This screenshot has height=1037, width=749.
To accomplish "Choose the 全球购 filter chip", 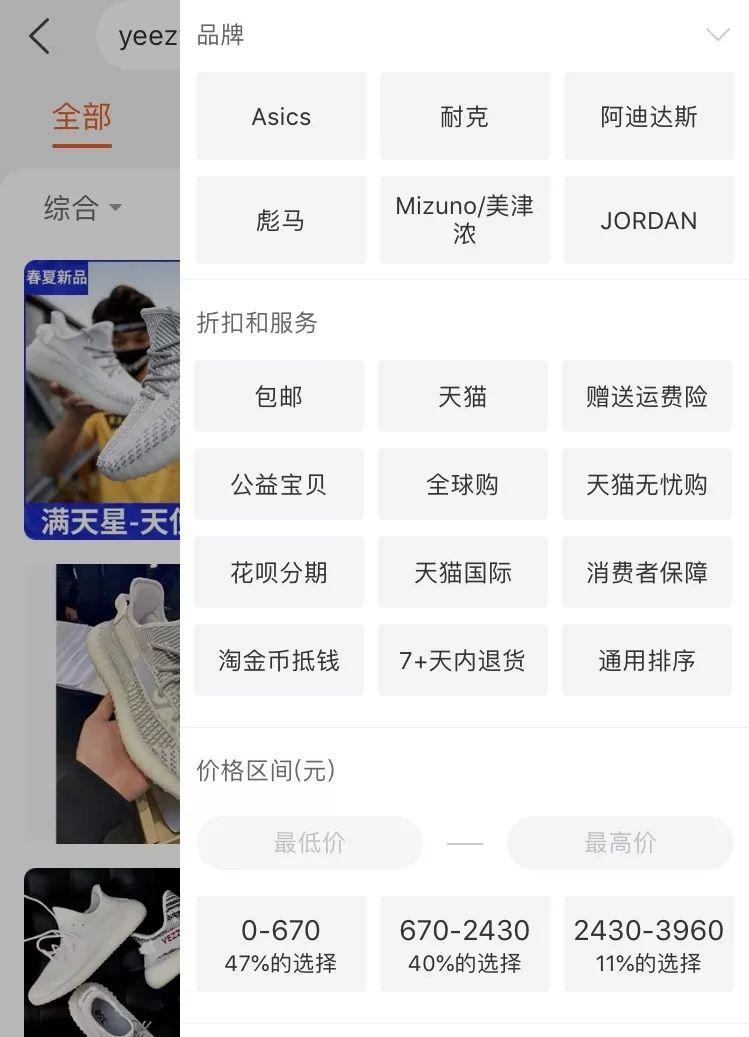I will [463, 484].
